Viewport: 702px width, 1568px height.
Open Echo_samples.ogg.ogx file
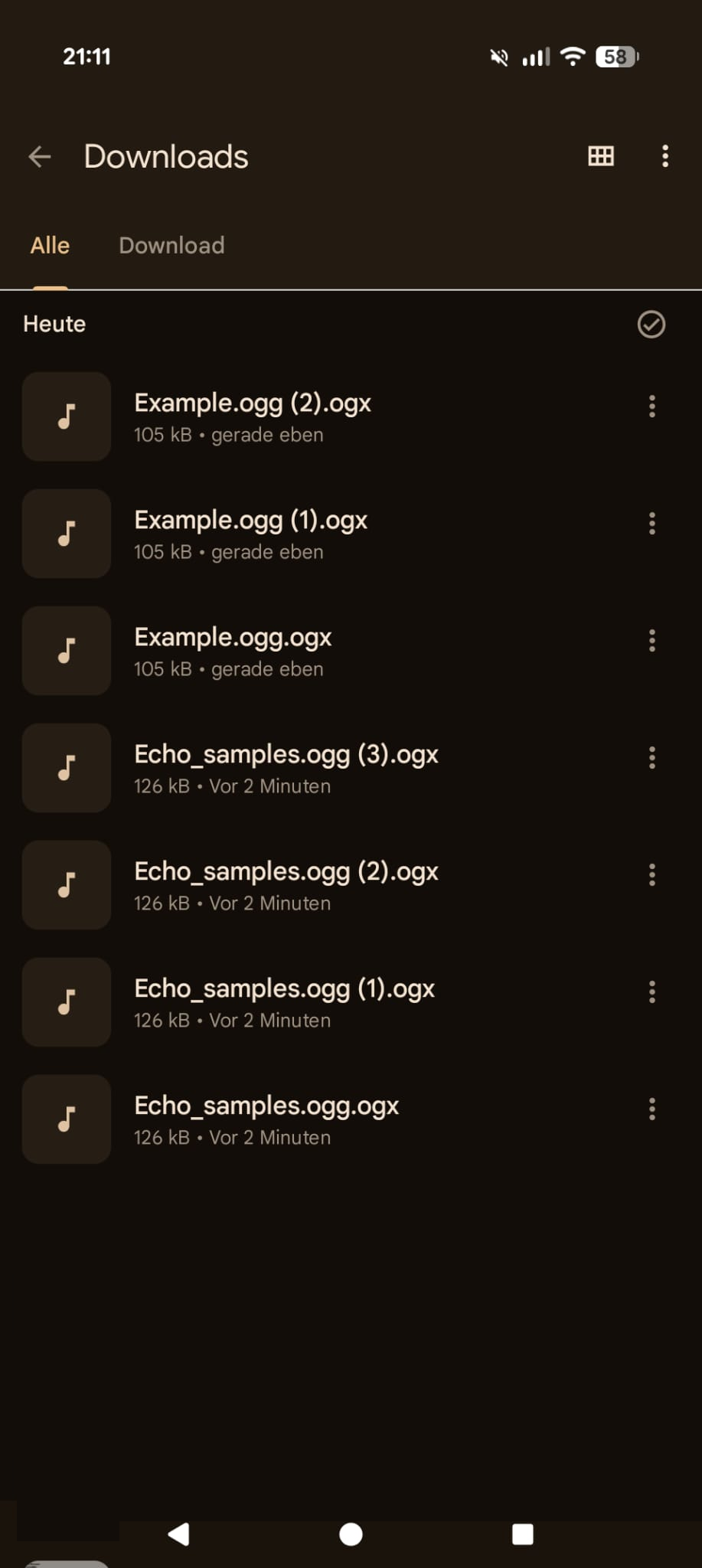pos(266,1119)
